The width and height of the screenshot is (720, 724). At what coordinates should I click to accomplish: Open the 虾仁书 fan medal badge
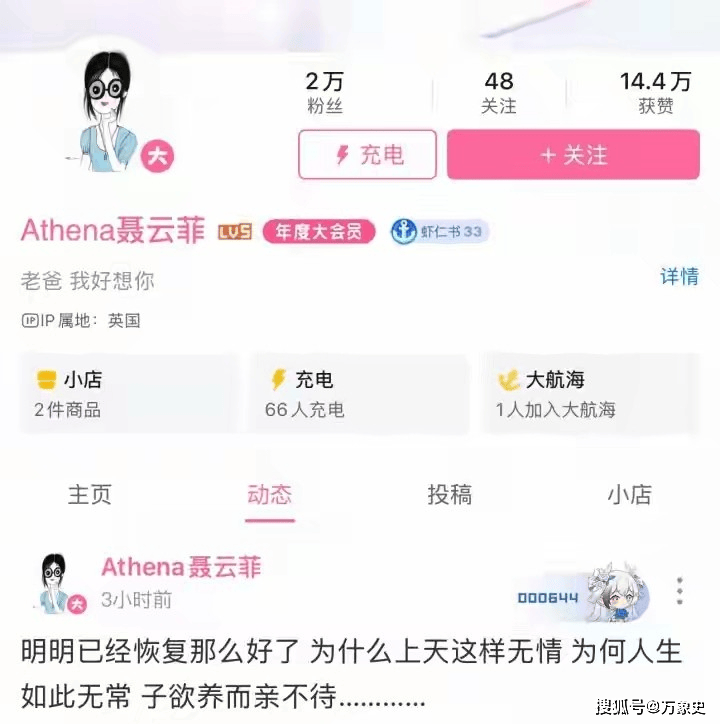pyautogui.click(x=439, y=232)
